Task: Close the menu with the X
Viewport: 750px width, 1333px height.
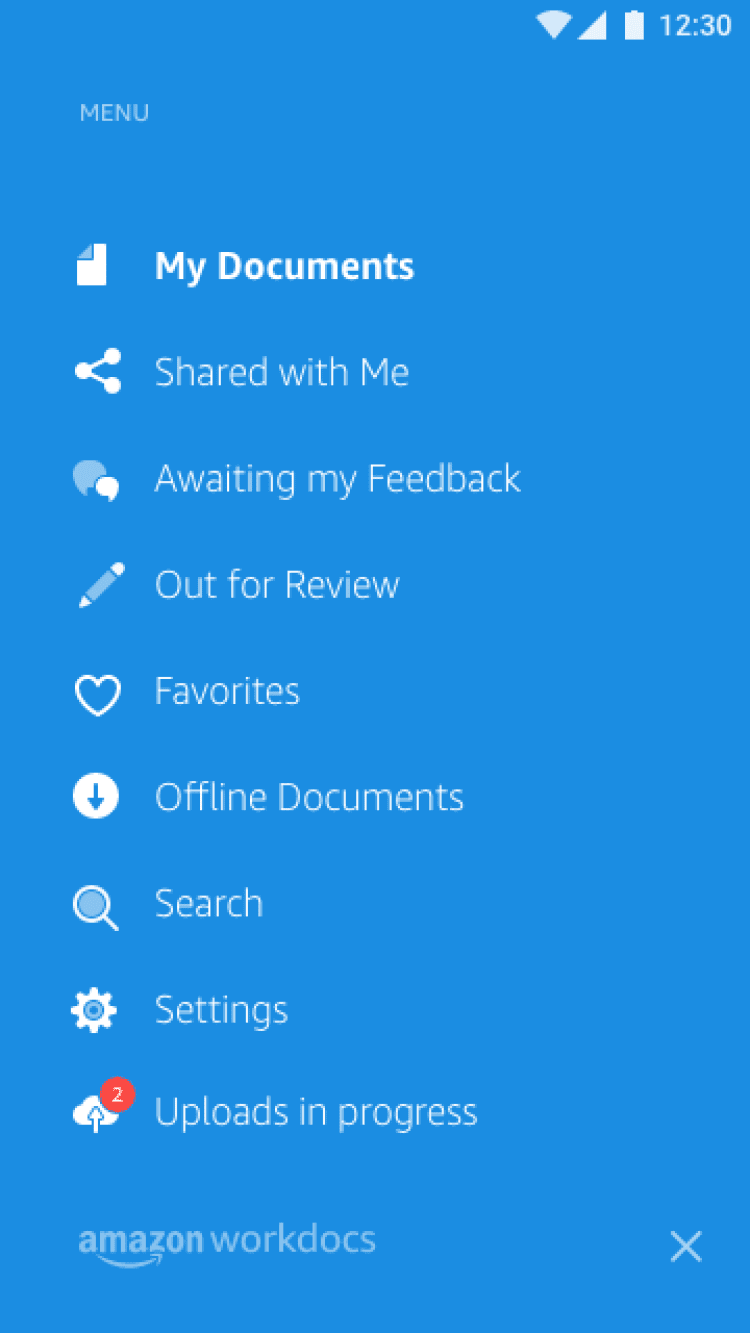Action: tap(686, 1246)
